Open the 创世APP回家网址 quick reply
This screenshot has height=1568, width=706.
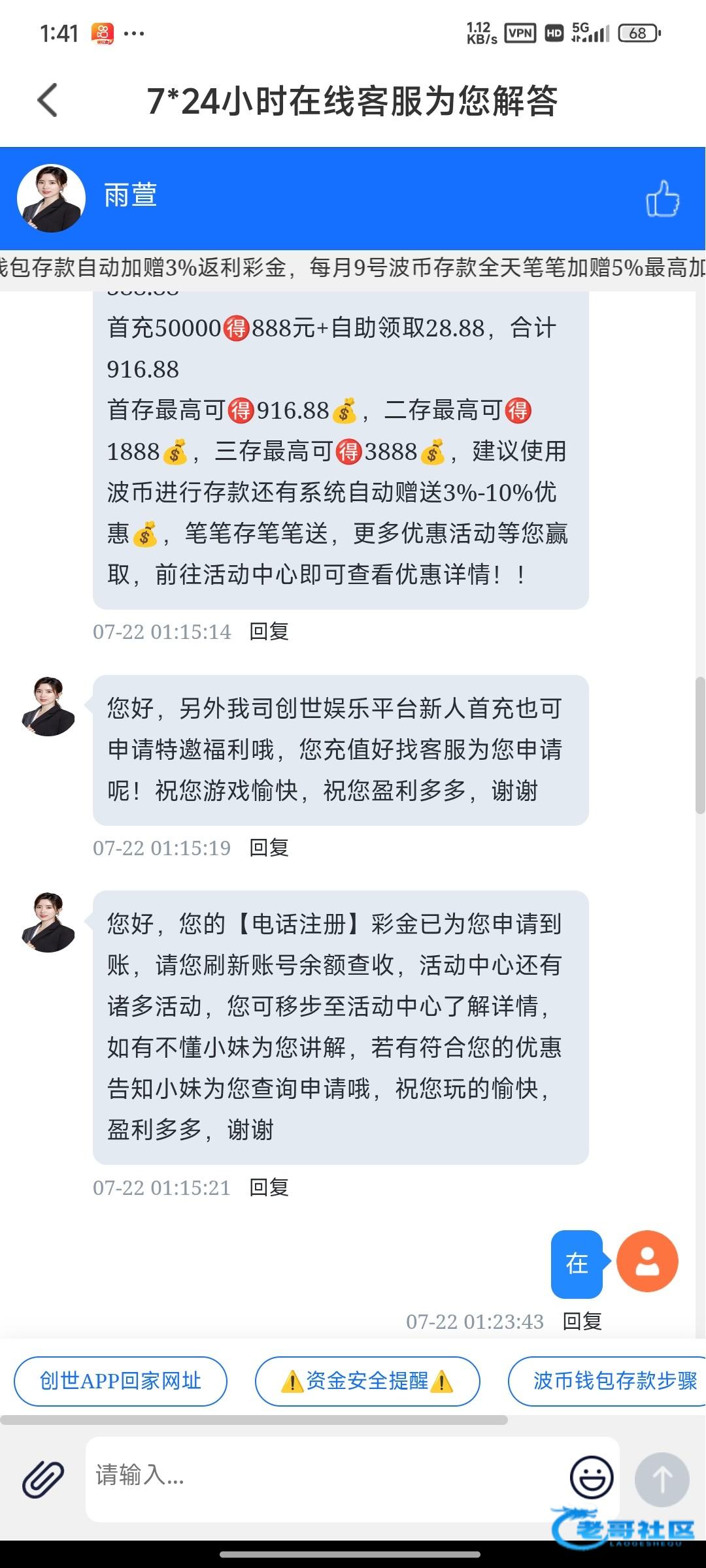point(120,1381)
